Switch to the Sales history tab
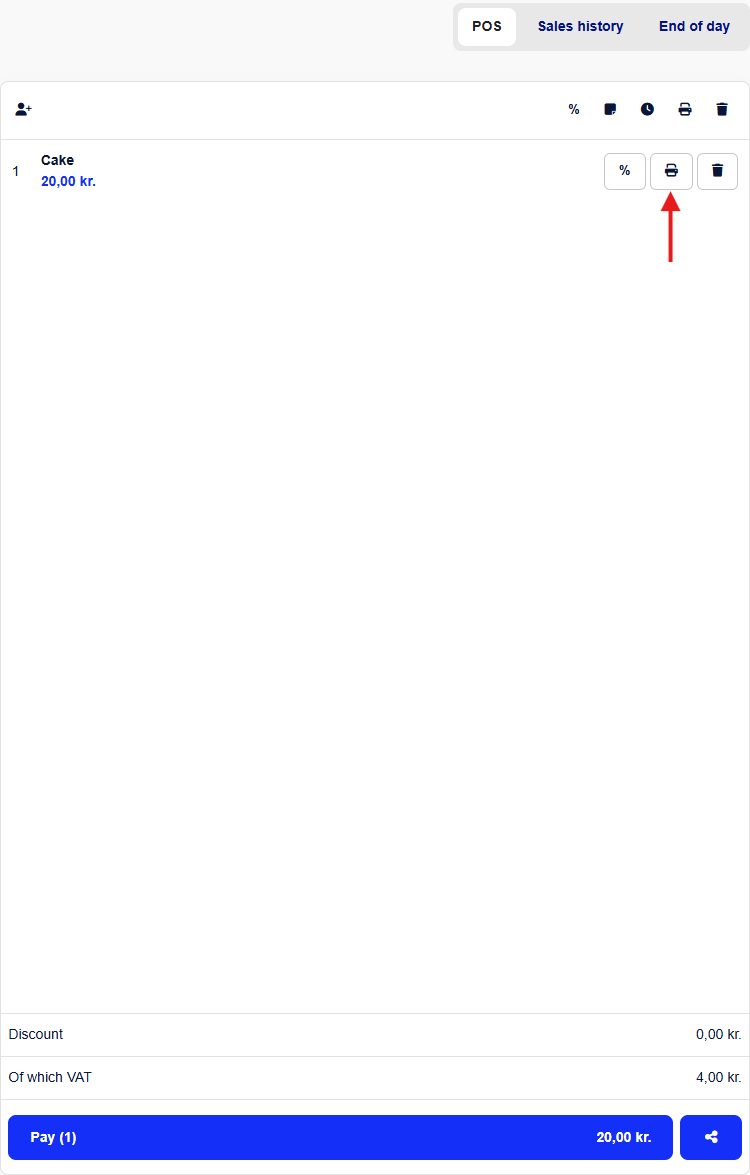The width and height of the screenshot is (750, 1175). click(580, 27)
